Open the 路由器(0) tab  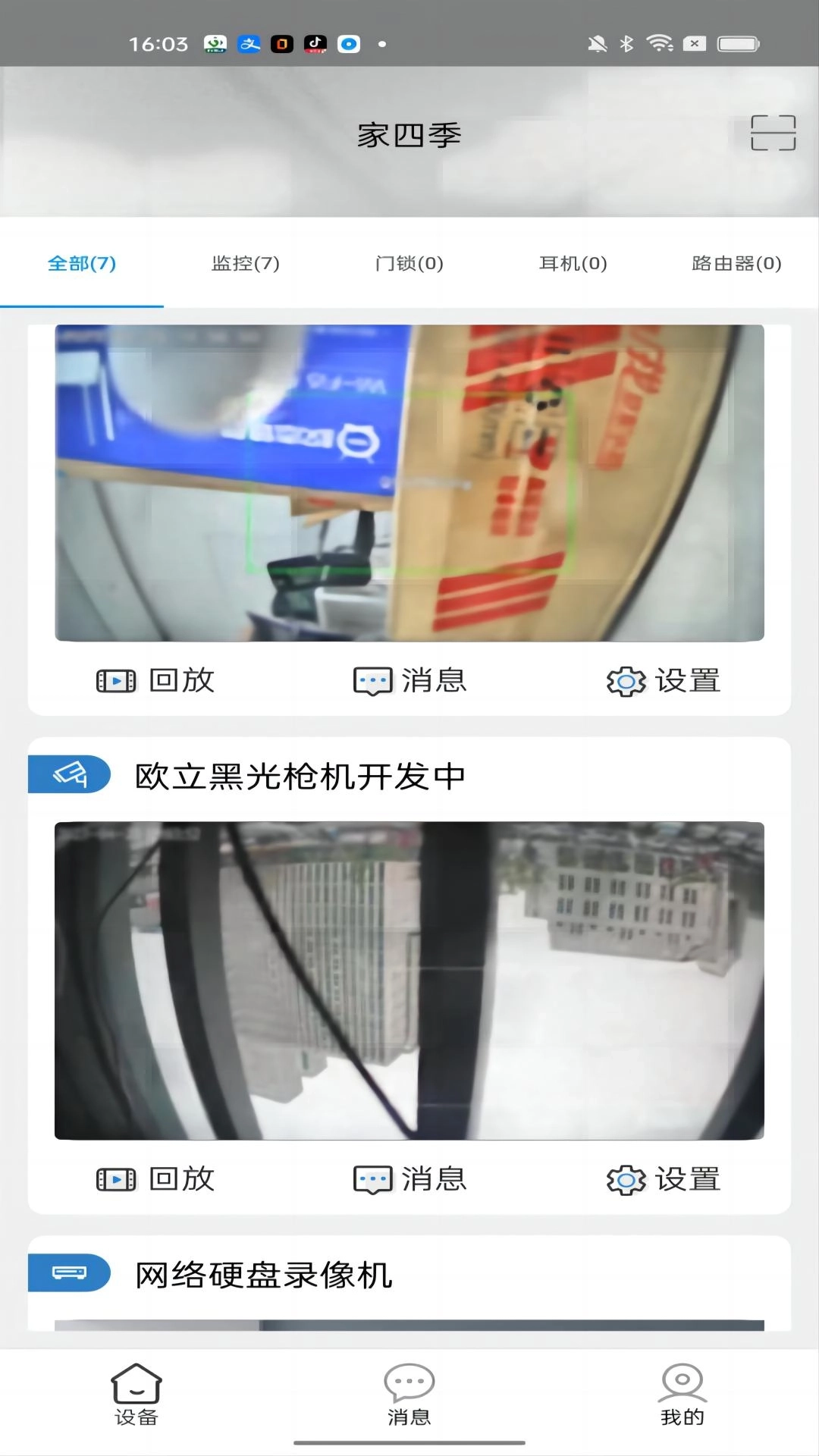click(736, 263)
